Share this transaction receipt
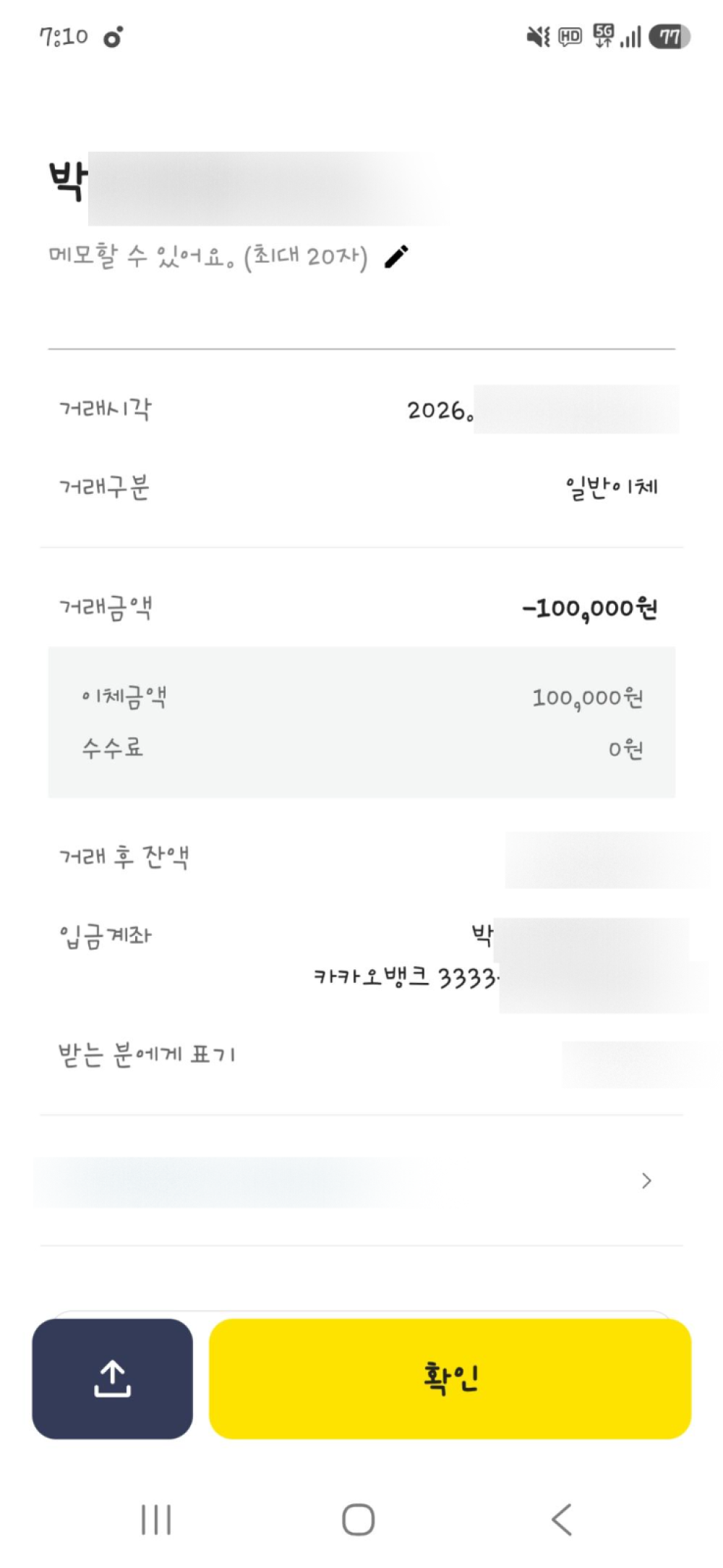This screenshot has width=723, height=1568. [x=112, y=1378]
